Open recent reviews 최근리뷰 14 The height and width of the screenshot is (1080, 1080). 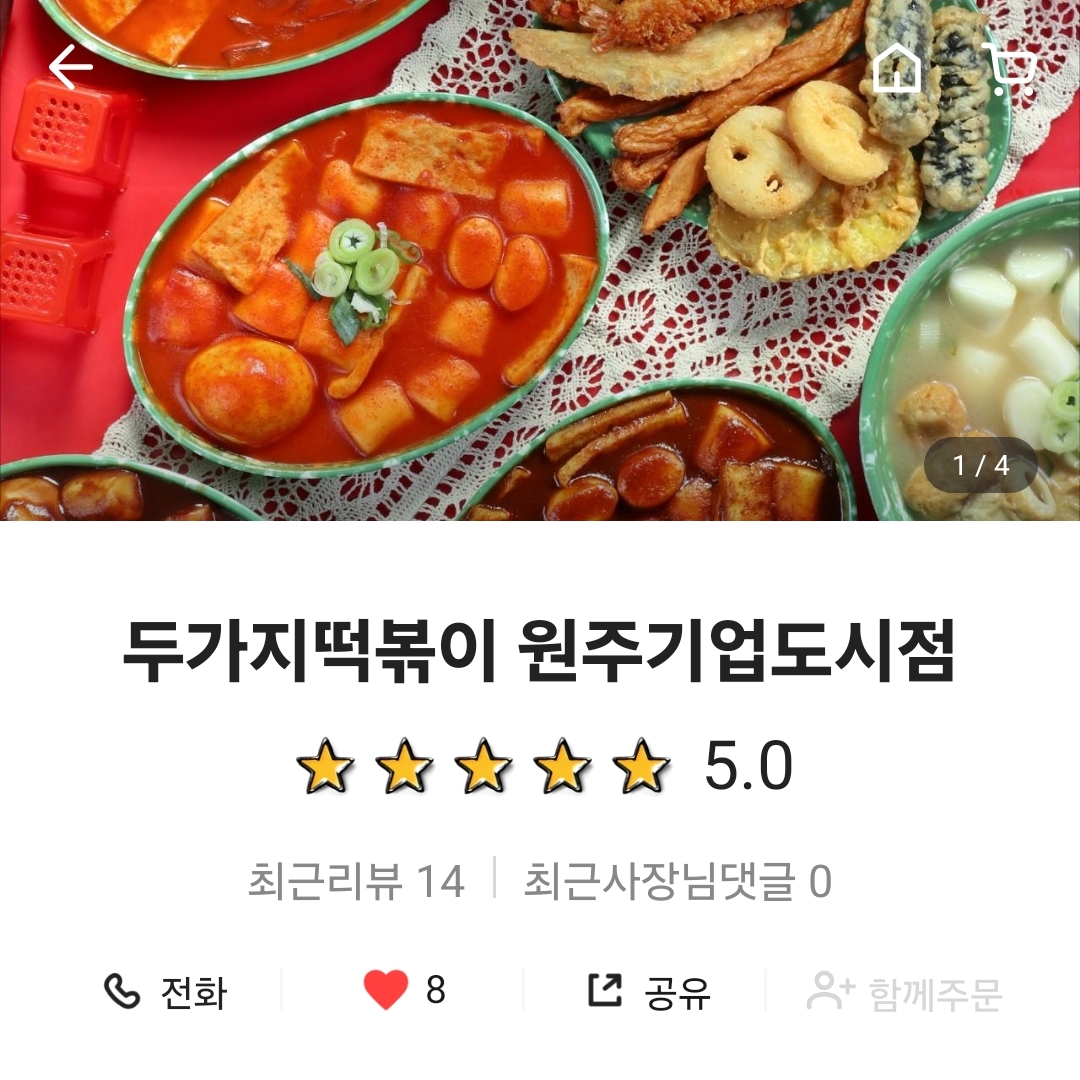coord(356,882)
